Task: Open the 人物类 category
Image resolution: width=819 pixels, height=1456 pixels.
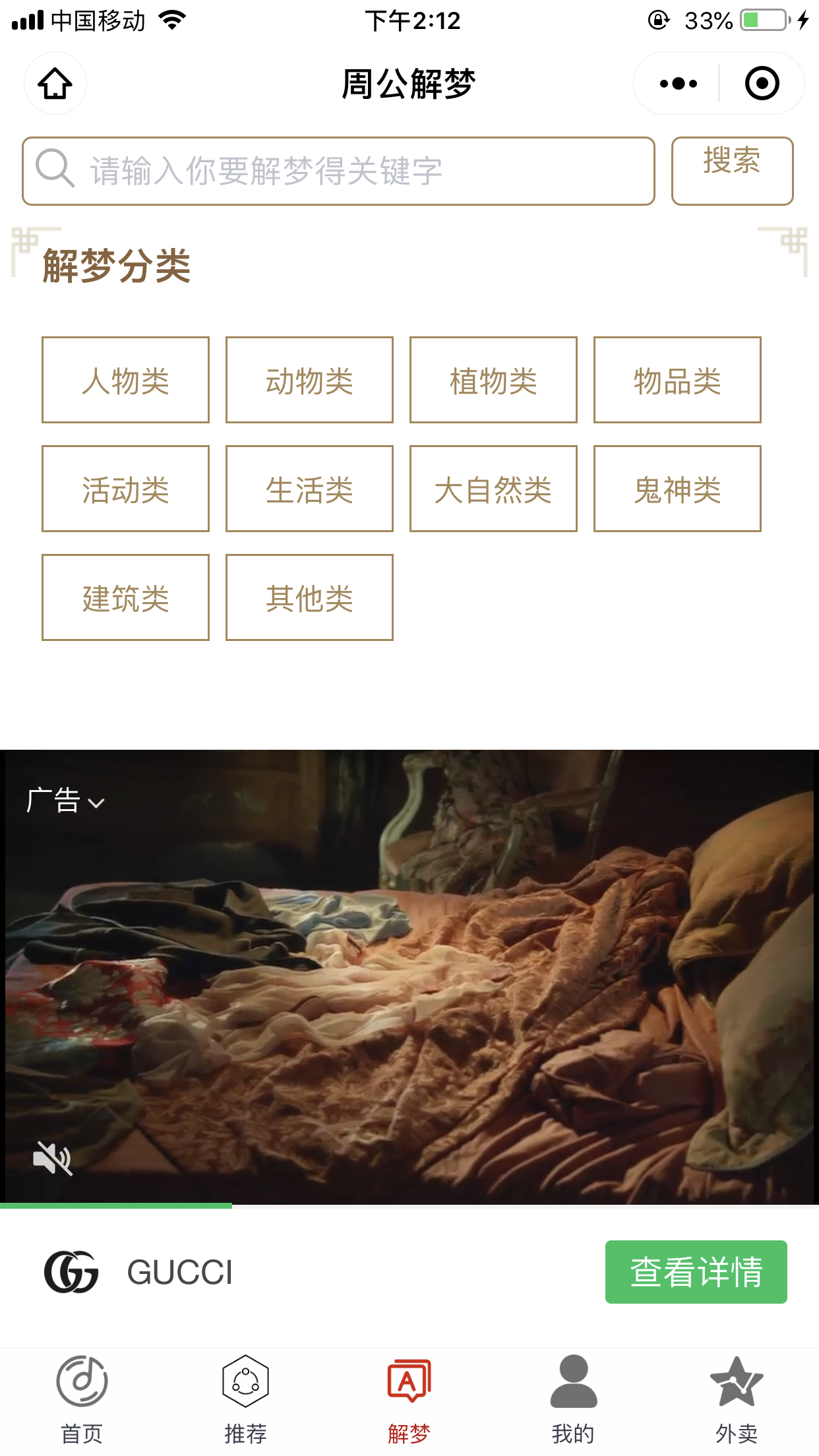Action: point(125,380)
